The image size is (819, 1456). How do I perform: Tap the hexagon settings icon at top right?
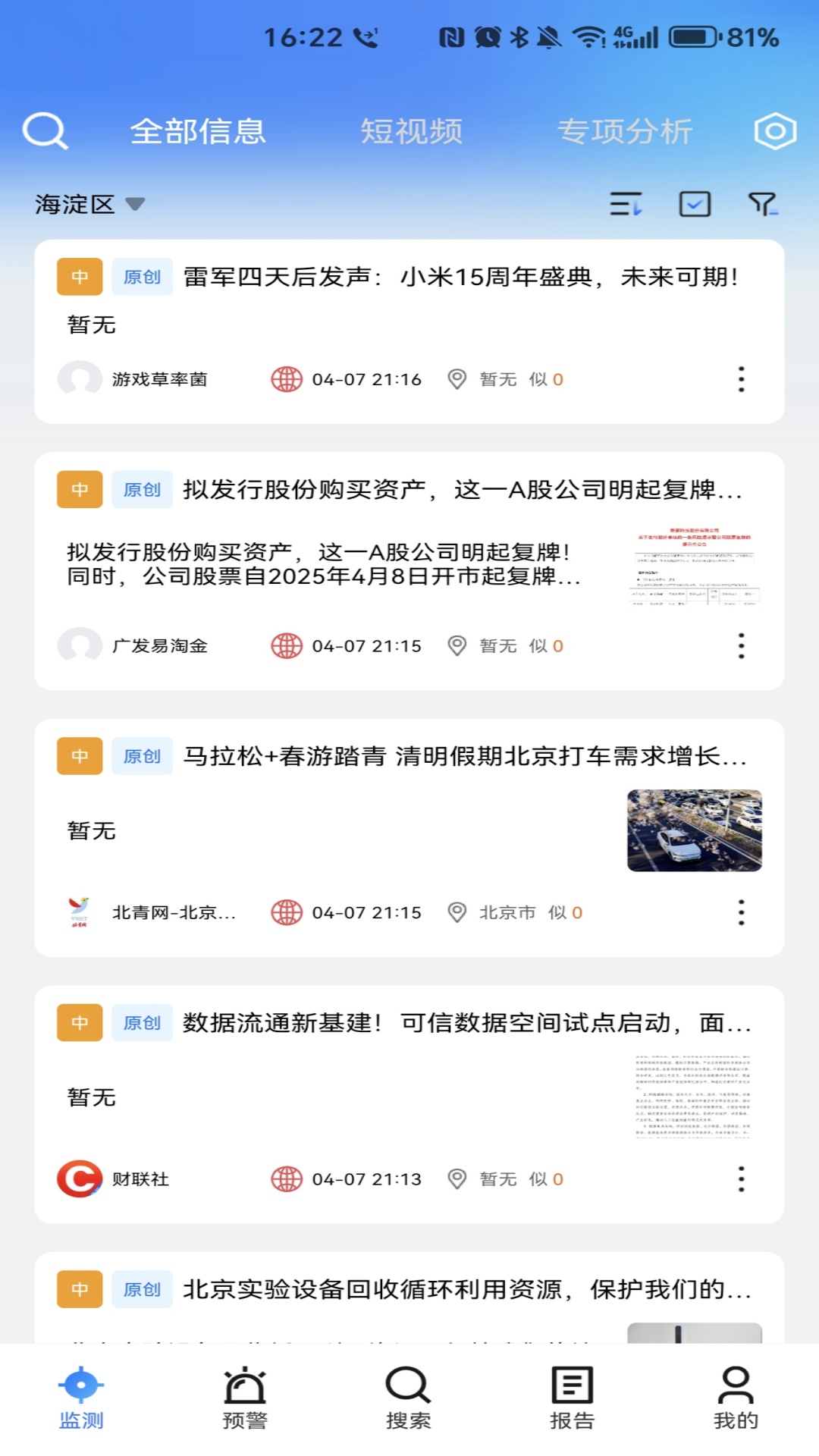point(774,130)
